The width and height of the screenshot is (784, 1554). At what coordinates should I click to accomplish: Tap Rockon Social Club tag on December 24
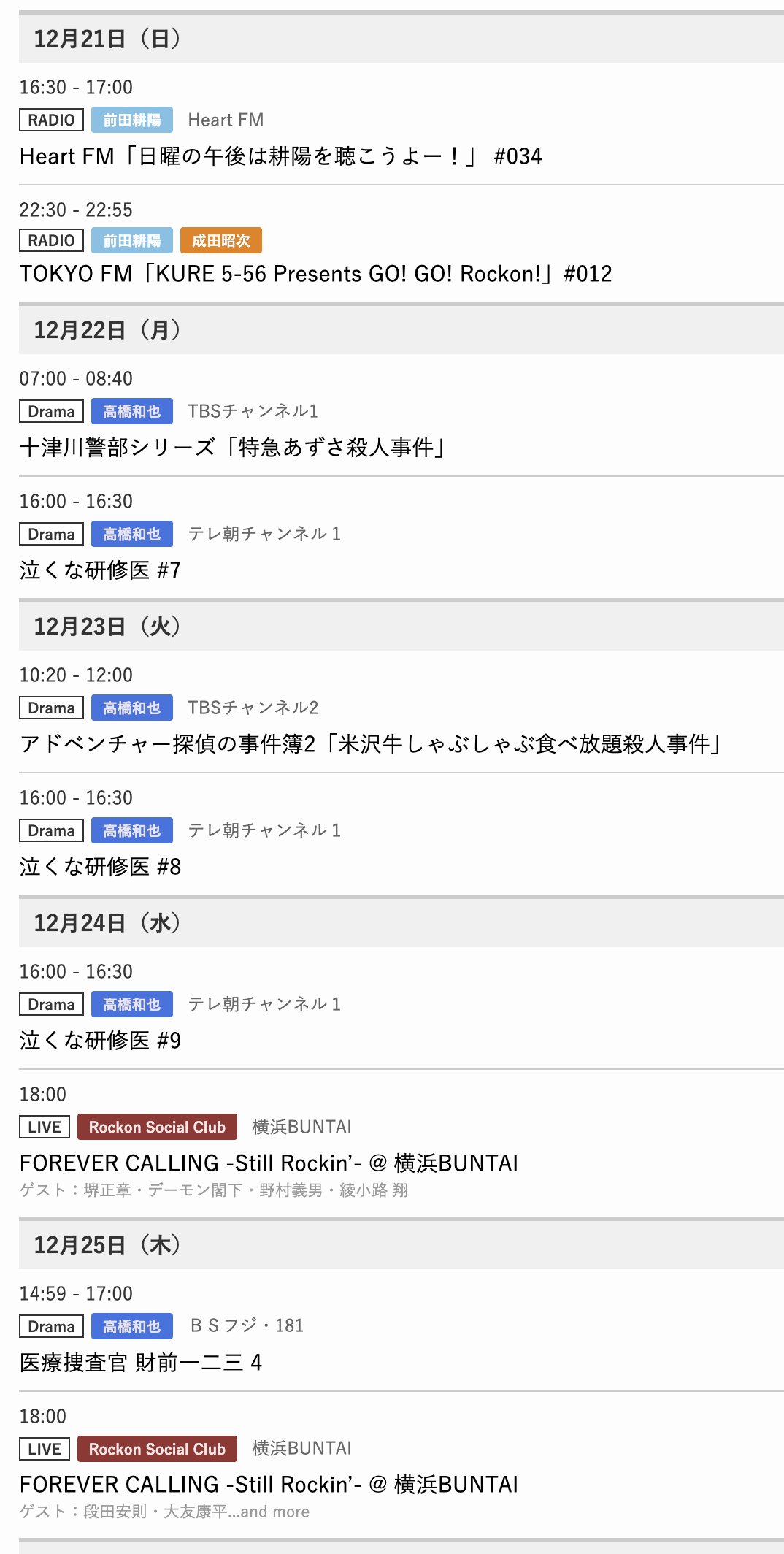tap(157, 1127)
